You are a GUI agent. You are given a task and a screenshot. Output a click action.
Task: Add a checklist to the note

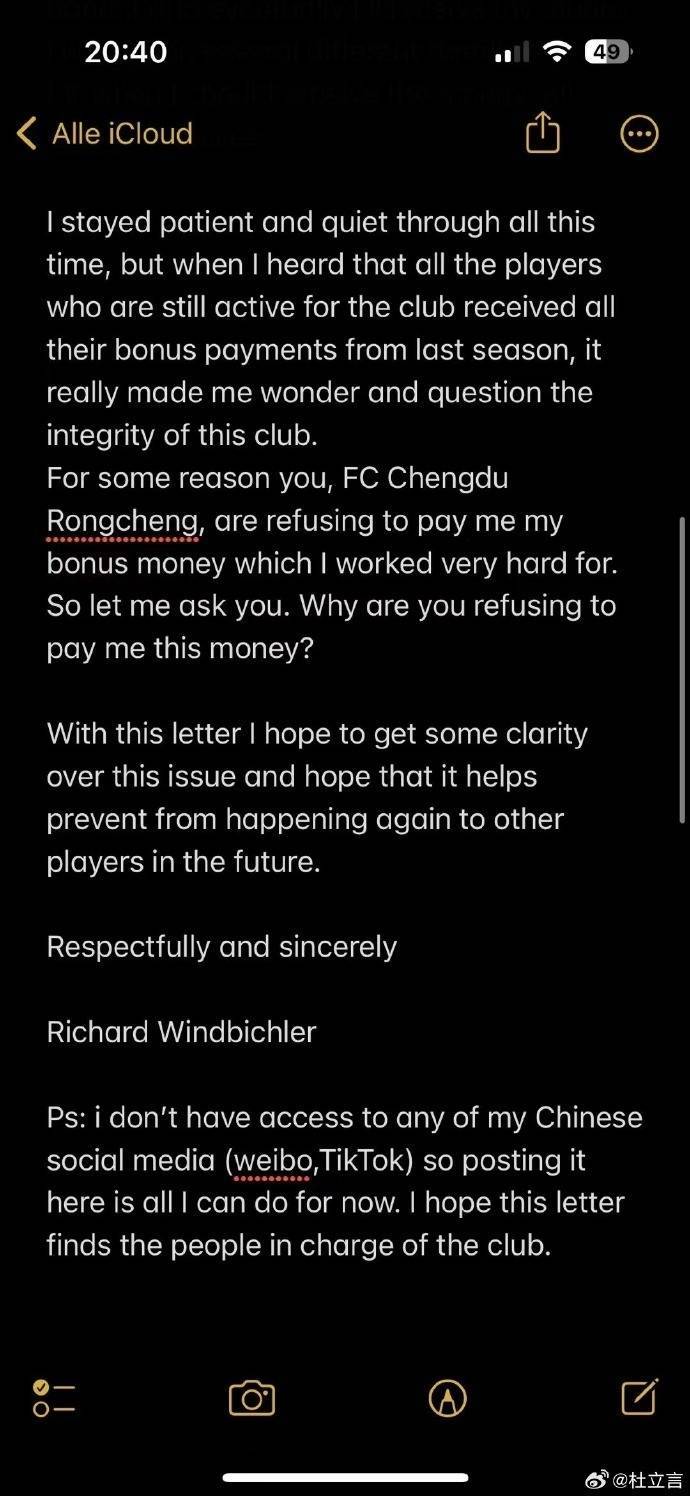point(54,1398)
